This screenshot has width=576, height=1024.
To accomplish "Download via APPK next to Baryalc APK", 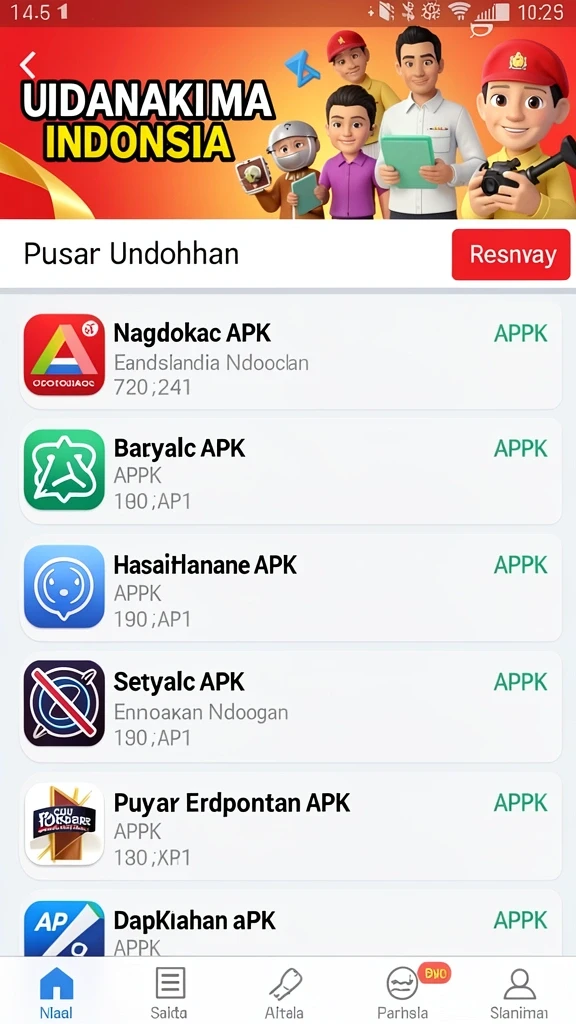I will (520, 448).
